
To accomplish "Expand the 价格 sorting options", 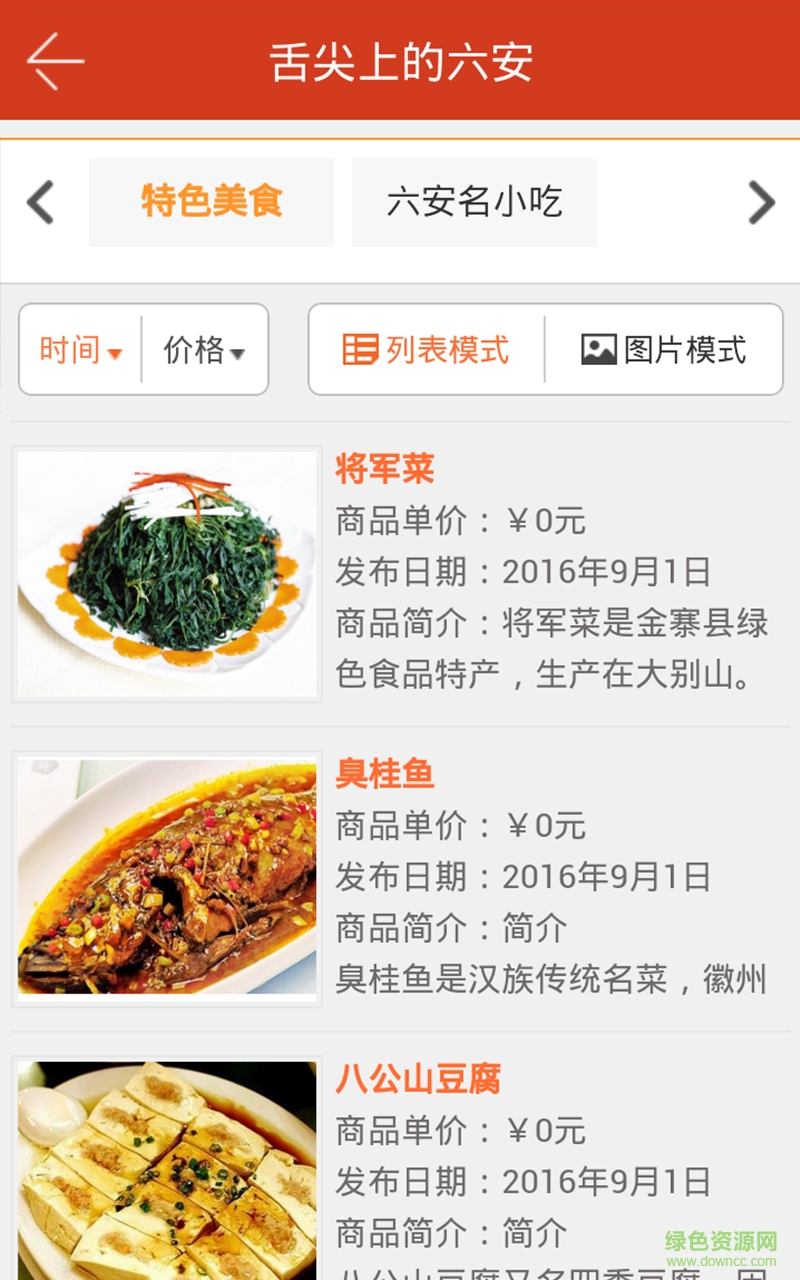I will [203, 349].
